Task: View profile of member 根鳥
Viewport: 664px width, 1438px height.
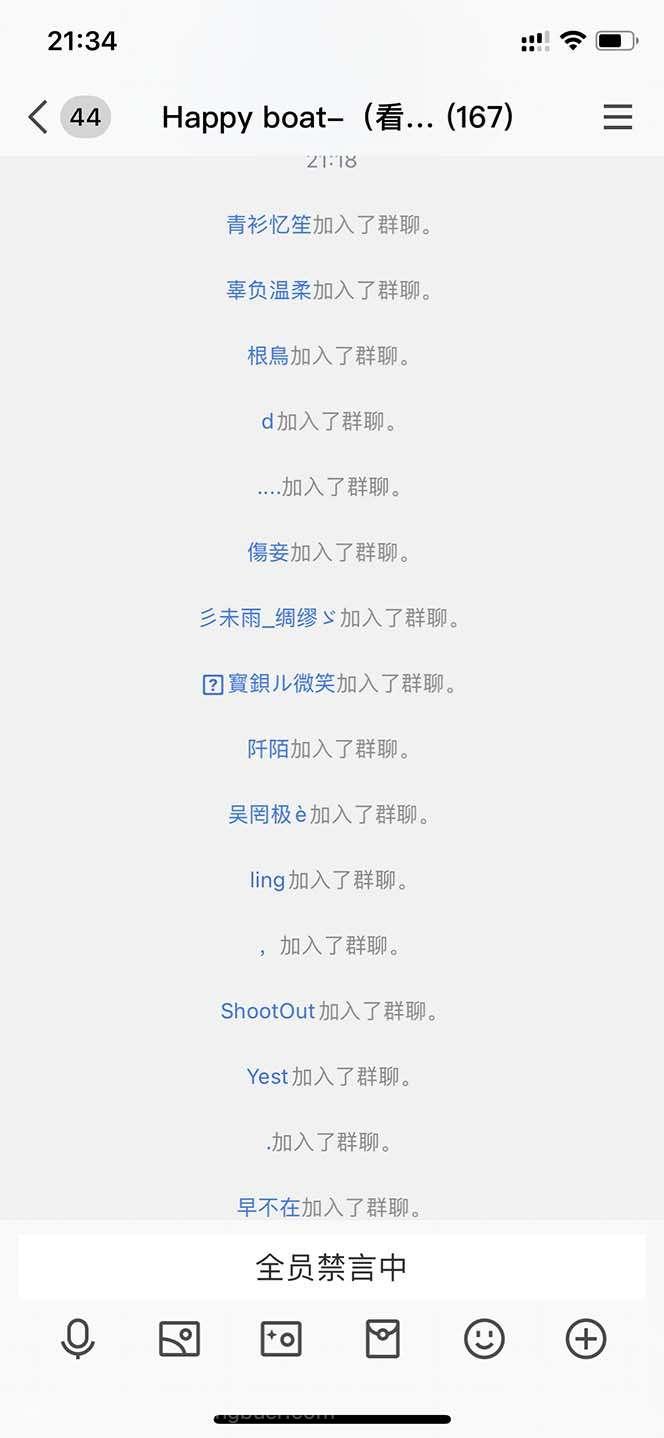Action: pos(268,356)
